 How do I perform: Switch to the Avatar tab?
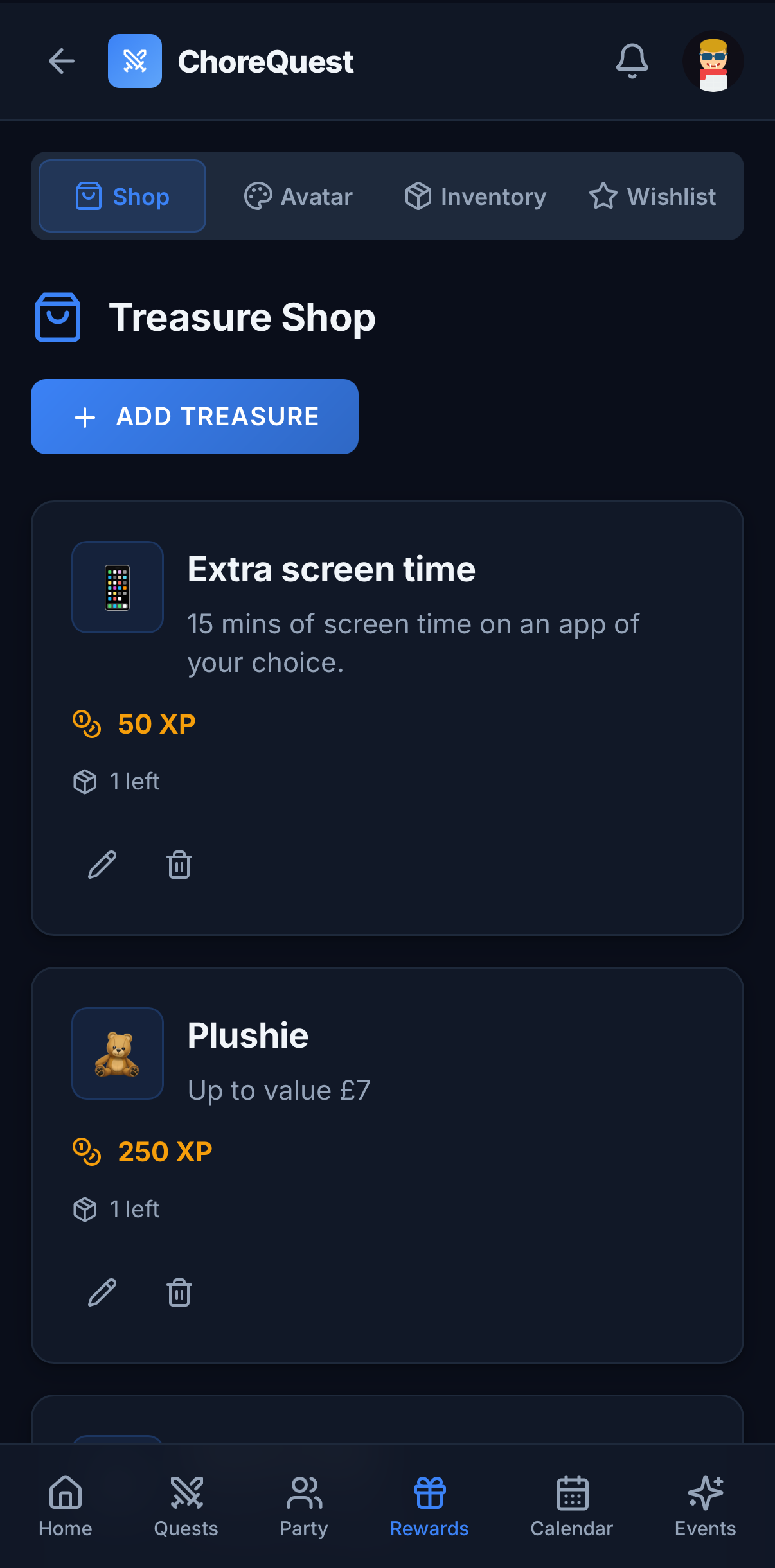297,197
